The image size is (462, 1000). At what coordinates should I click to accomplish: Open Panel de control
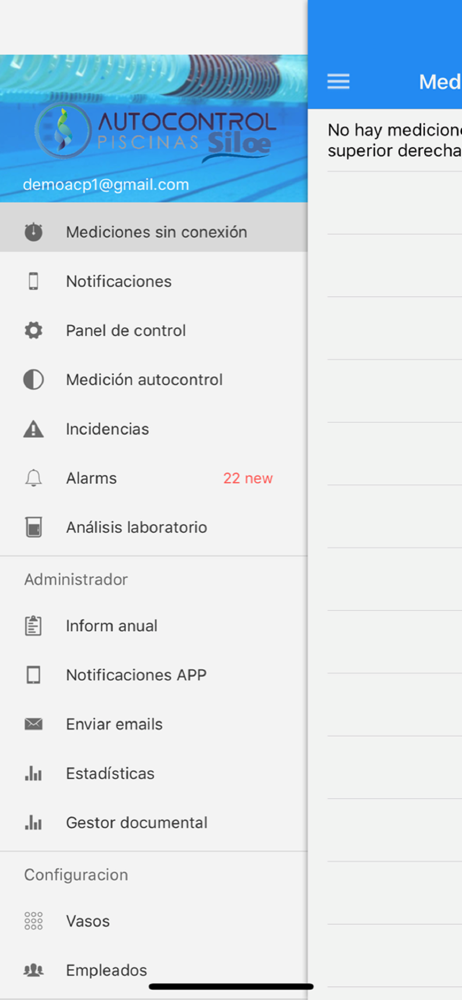pos(154,330)
